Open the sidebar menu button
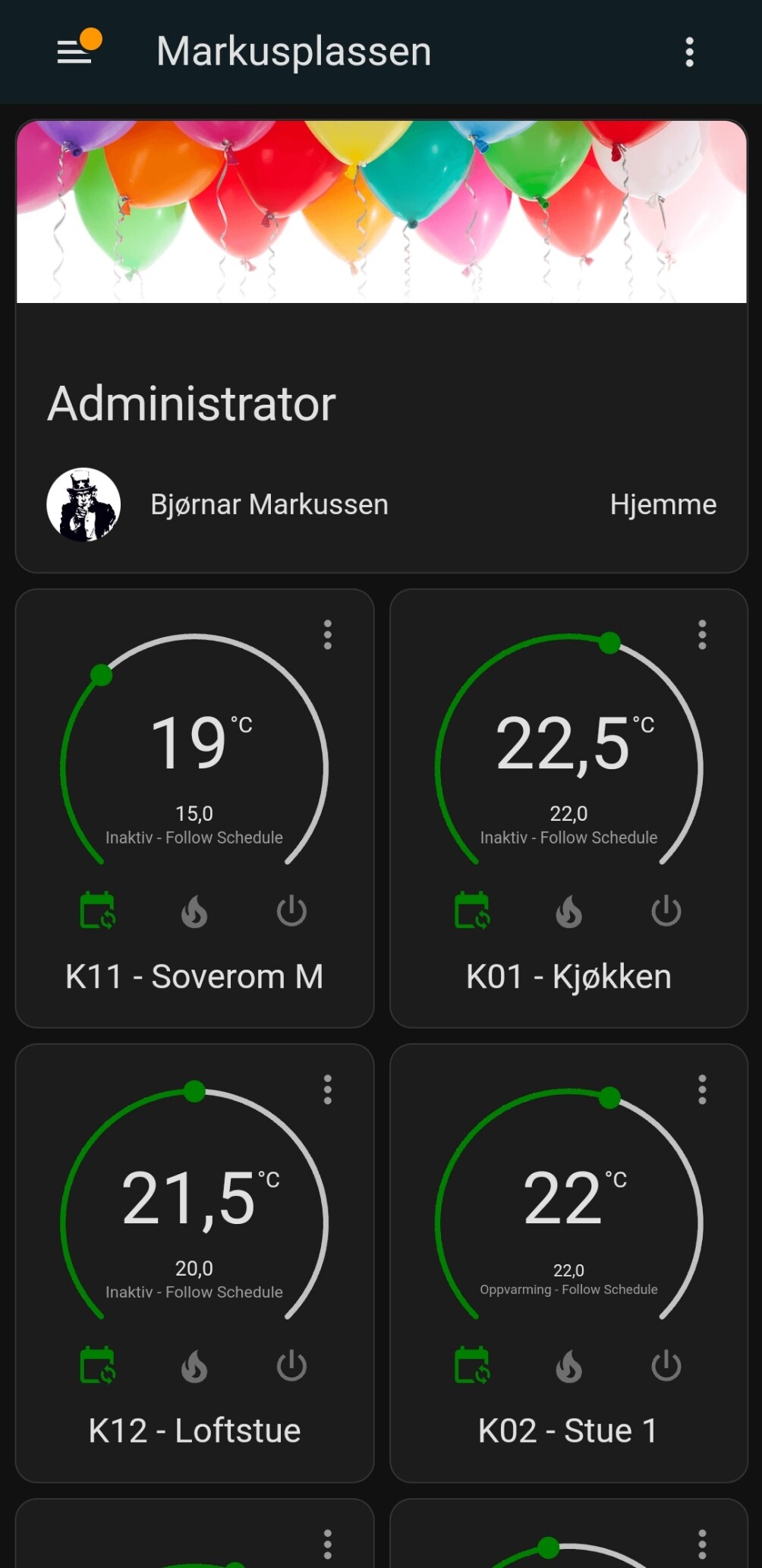The height and width of the screenshot is (1568, 762). pyautogui.click(x=74, y=52)
